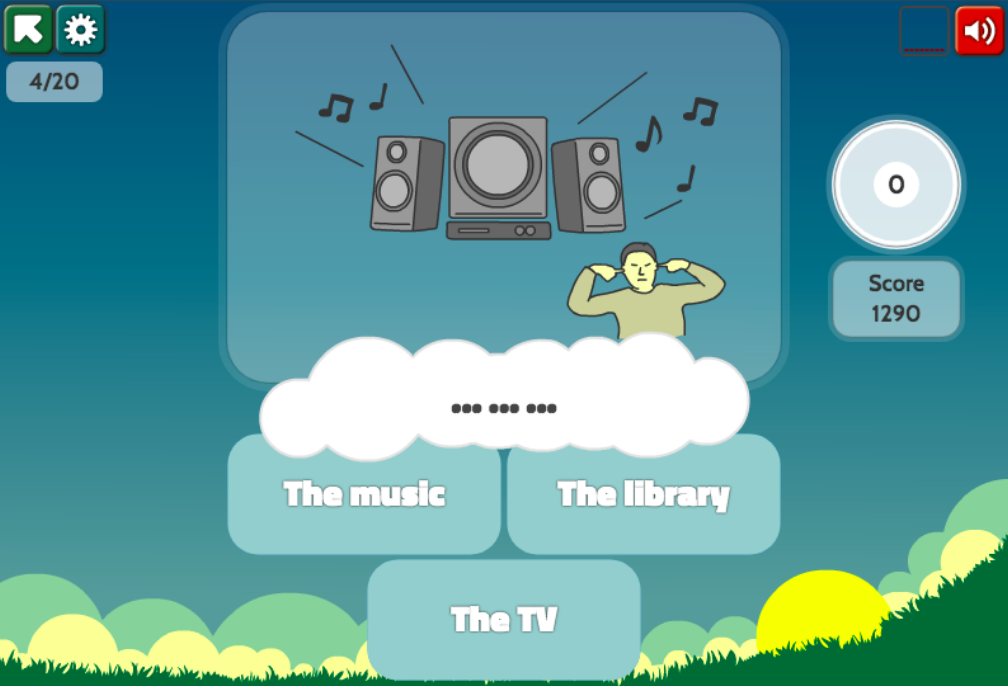Pick 'The TV' answer

click(x=503, y=619)
